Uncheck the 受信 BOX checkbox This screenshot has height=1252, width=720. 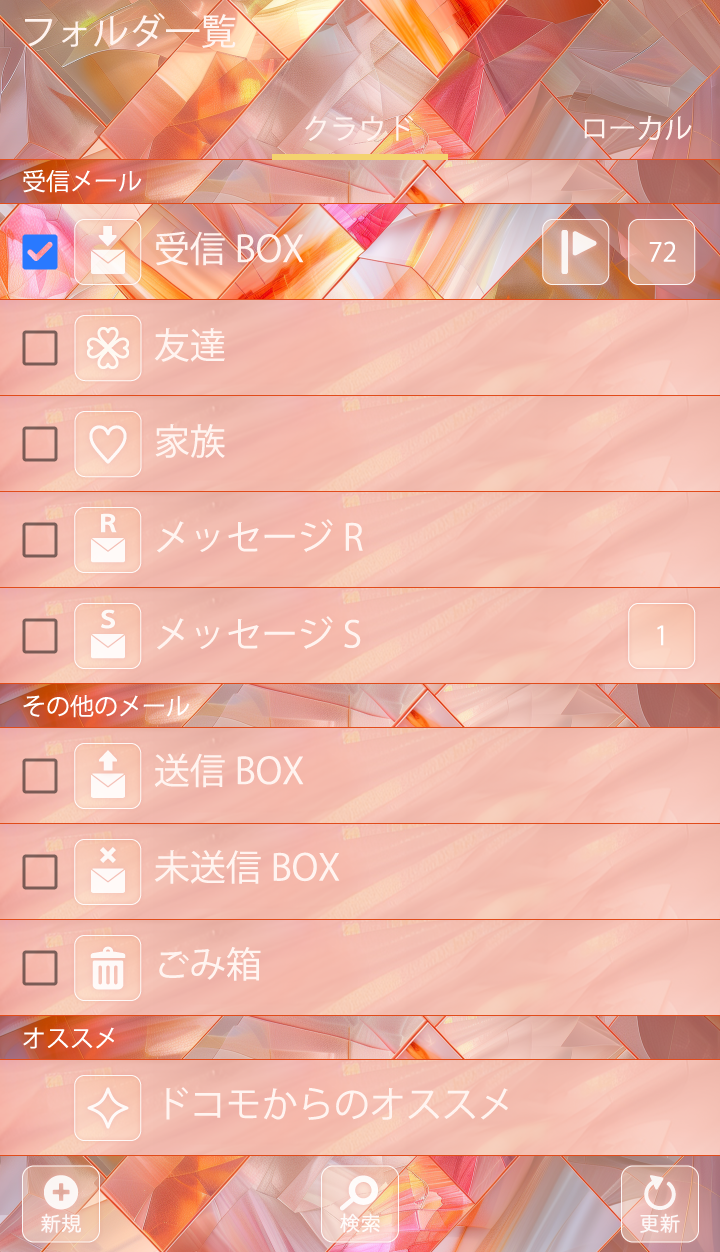[x=40, y=252]
